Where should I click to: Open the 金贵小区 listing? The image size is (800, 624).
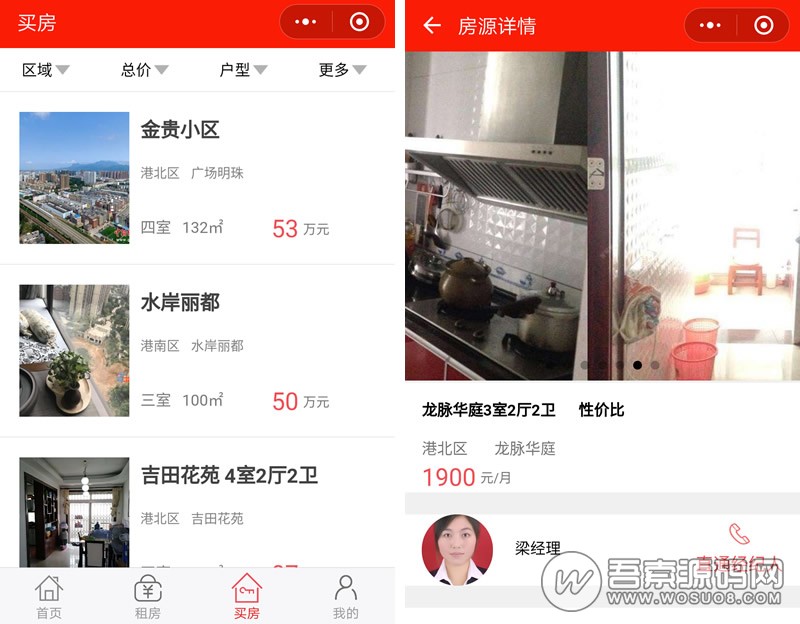180,129
